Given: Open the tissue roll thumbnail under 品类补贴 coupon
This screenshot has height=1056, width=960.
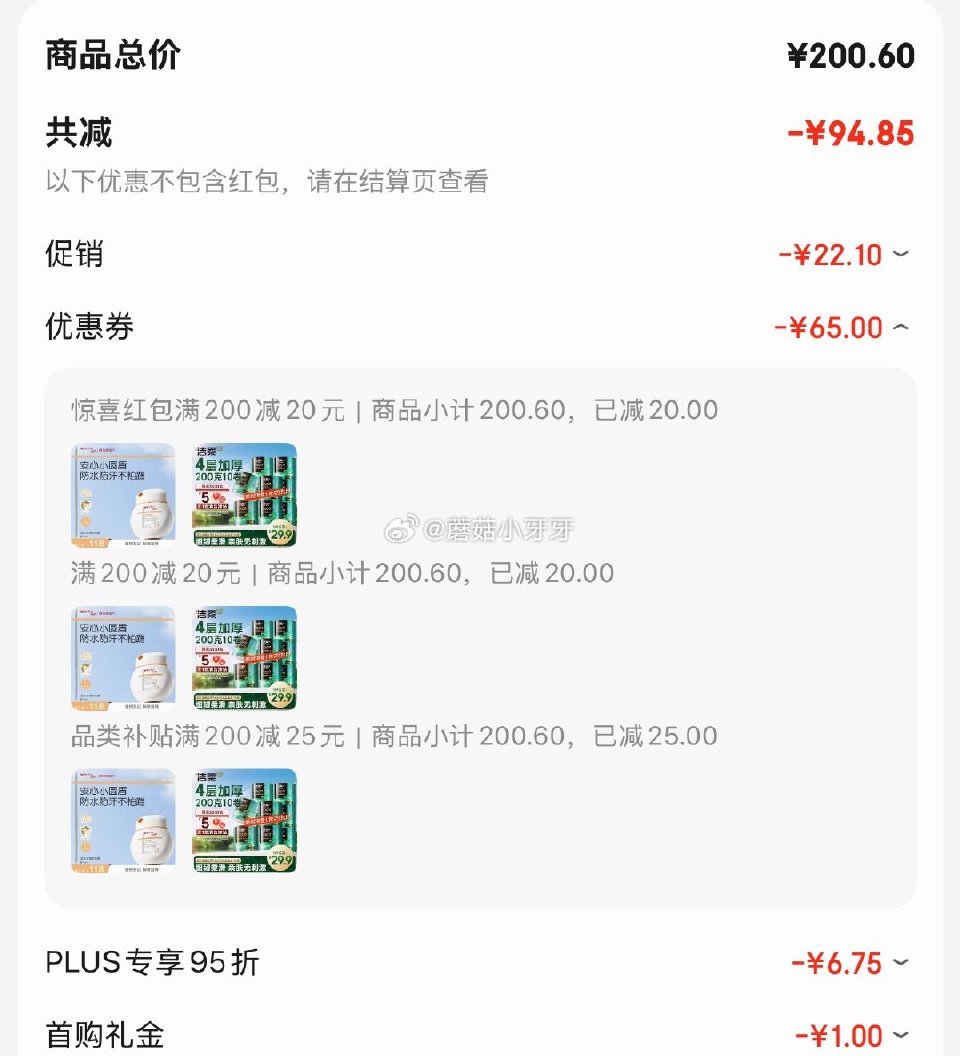Looking at the screenshot, I should [x=244, y=820].
